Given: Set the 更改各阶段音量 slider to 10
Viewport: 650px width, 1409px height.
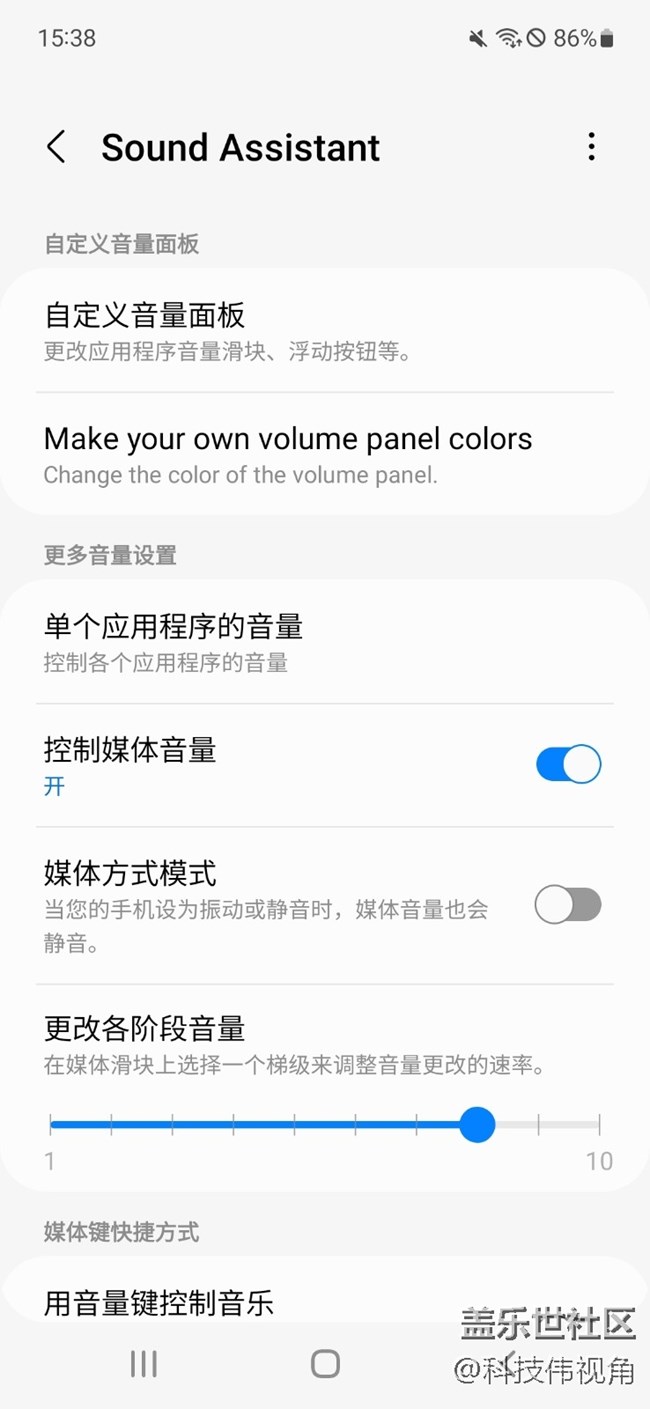Looking at the screenshot, I should [x=599, y=1125].
